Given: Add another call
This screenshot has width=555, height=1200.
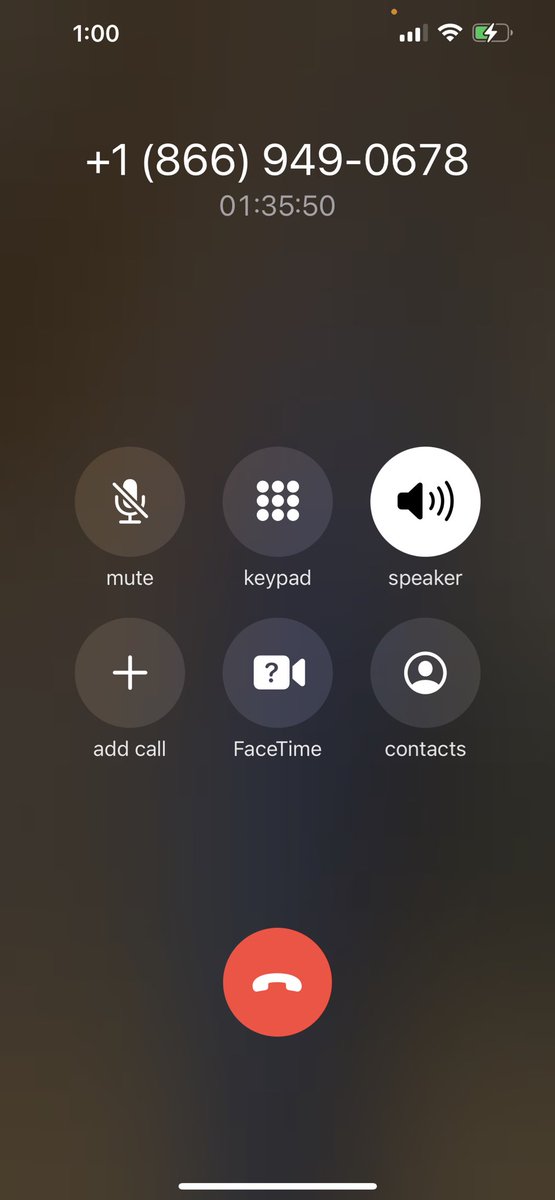Looking at the screenshot, I should [130, 673].
